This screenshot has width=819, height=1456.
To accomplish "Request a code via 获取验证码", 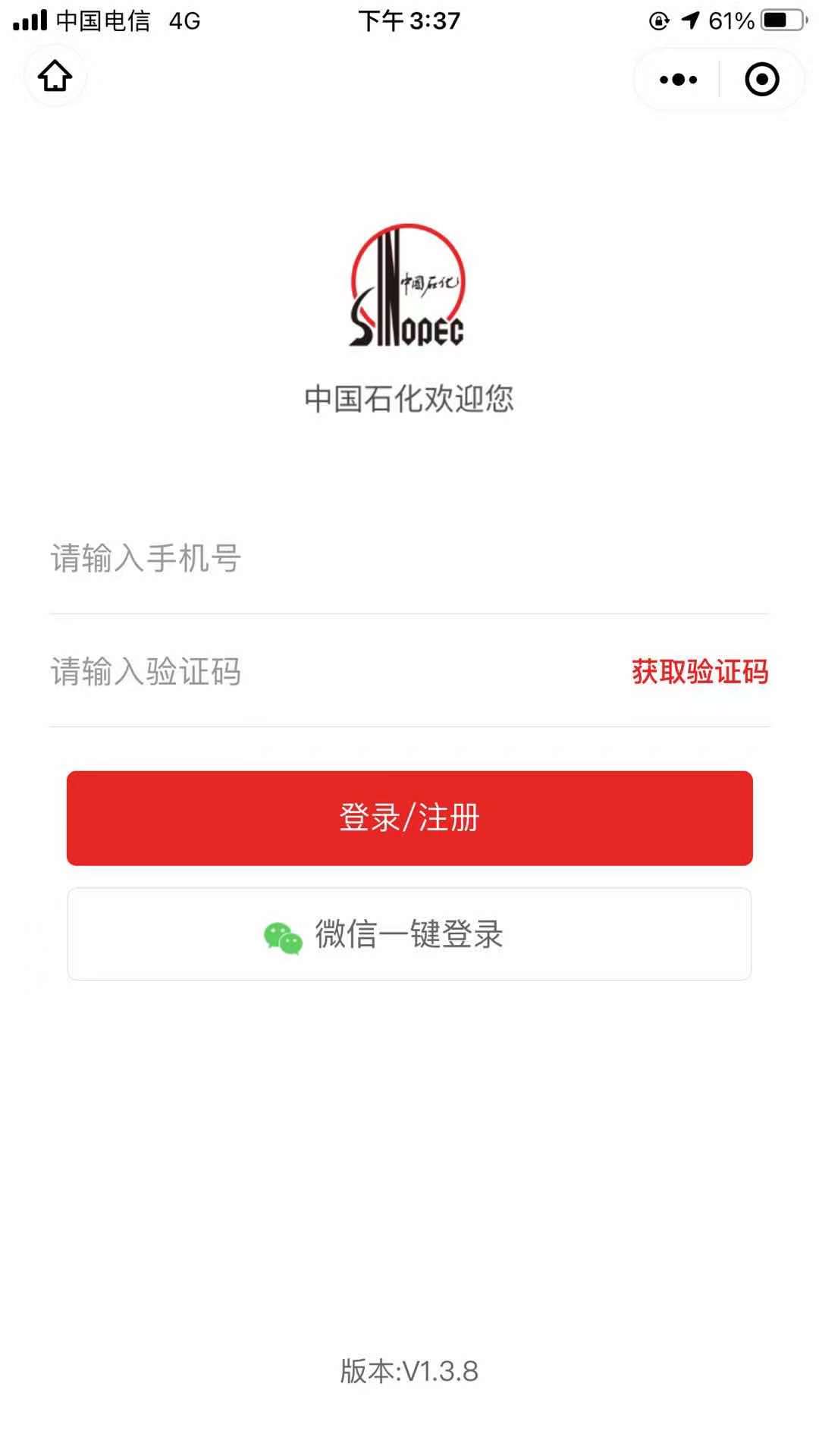I will (x=699, y=672).
